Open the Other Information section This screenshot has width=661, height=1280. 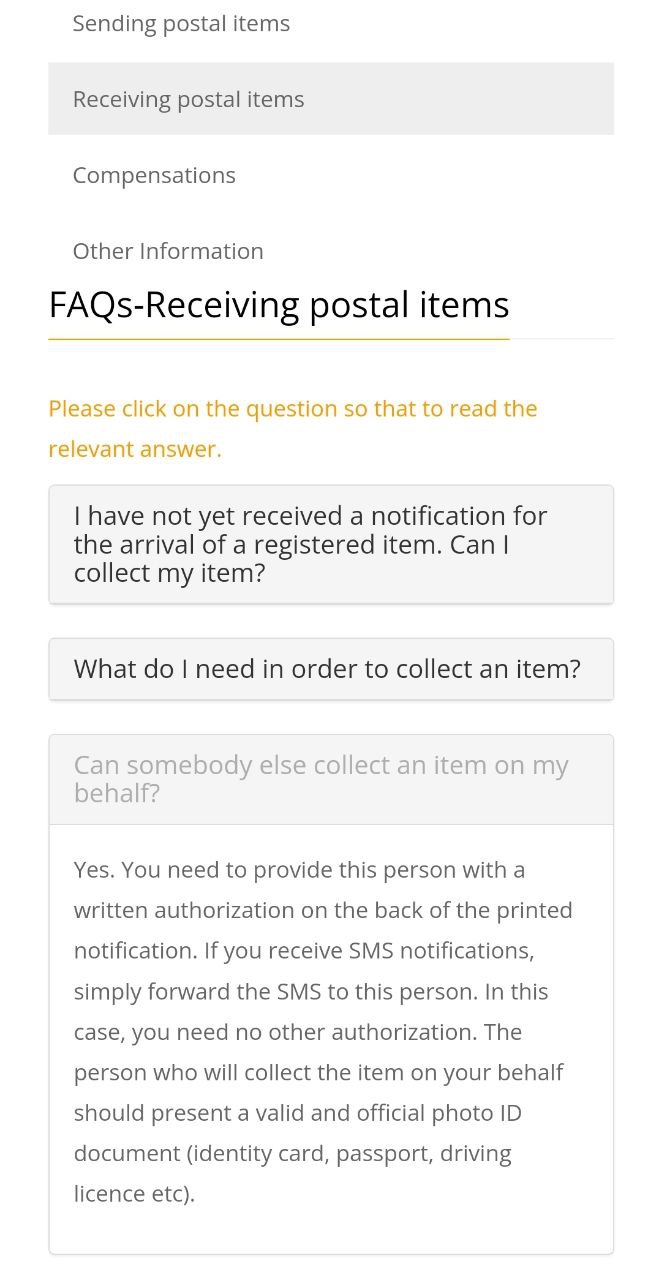click(168, 251)
